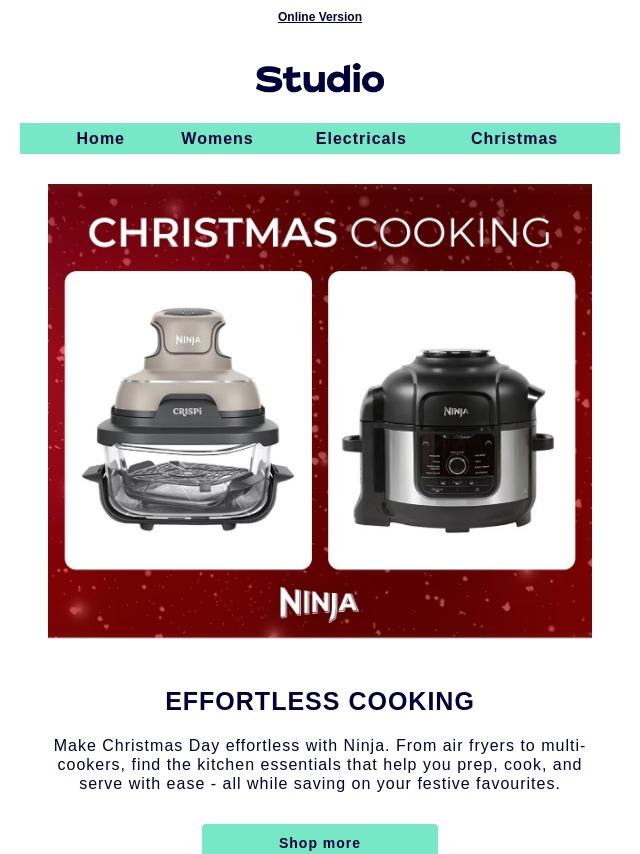Open the Christmas Cooking Ninja banner
640x854 pixels.
point(320,410)
